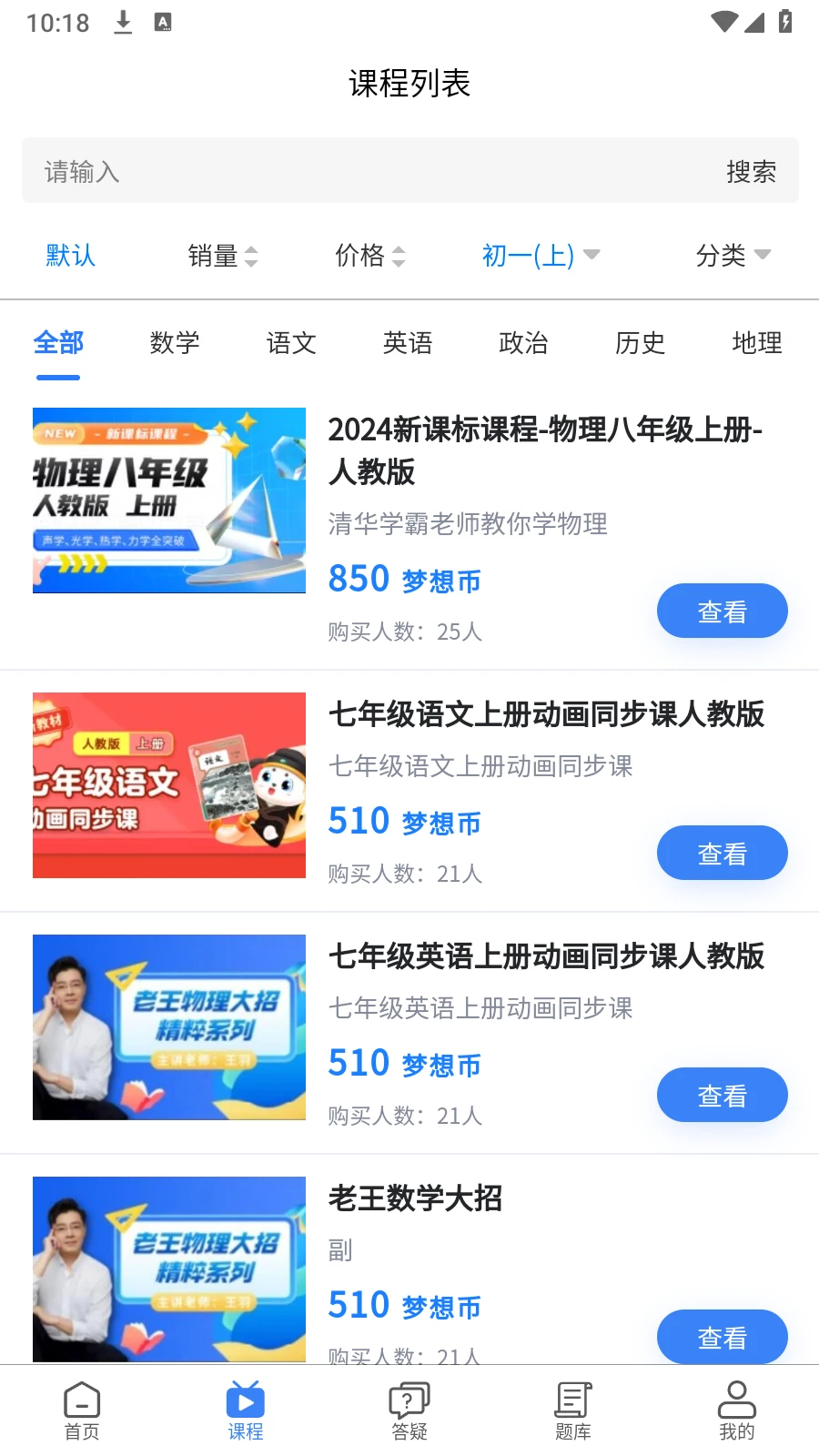The width and height of the screenshot is (819, 1456).
Task: Switch to the 英语 subject tab
Action: point(407,343)
